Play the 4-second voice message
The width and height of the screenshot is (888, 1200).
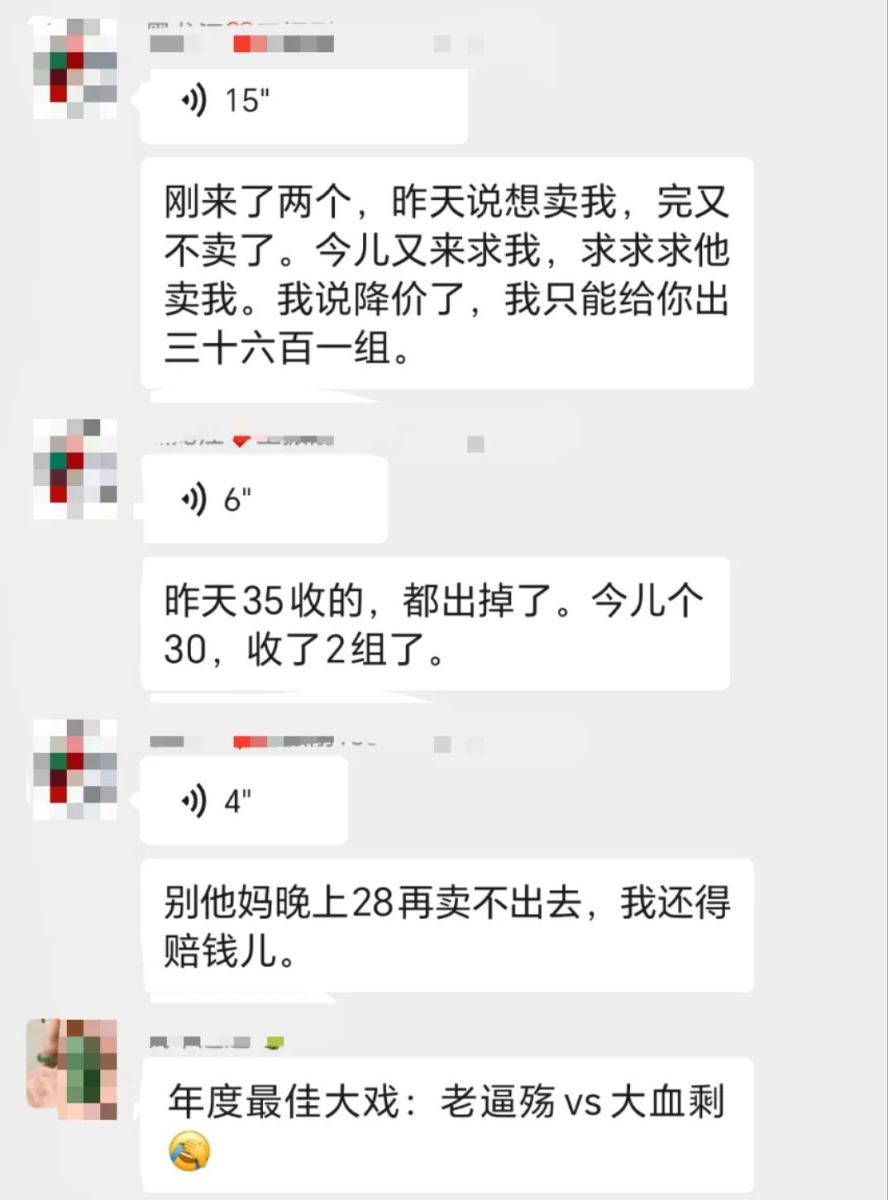pos(243,800)
